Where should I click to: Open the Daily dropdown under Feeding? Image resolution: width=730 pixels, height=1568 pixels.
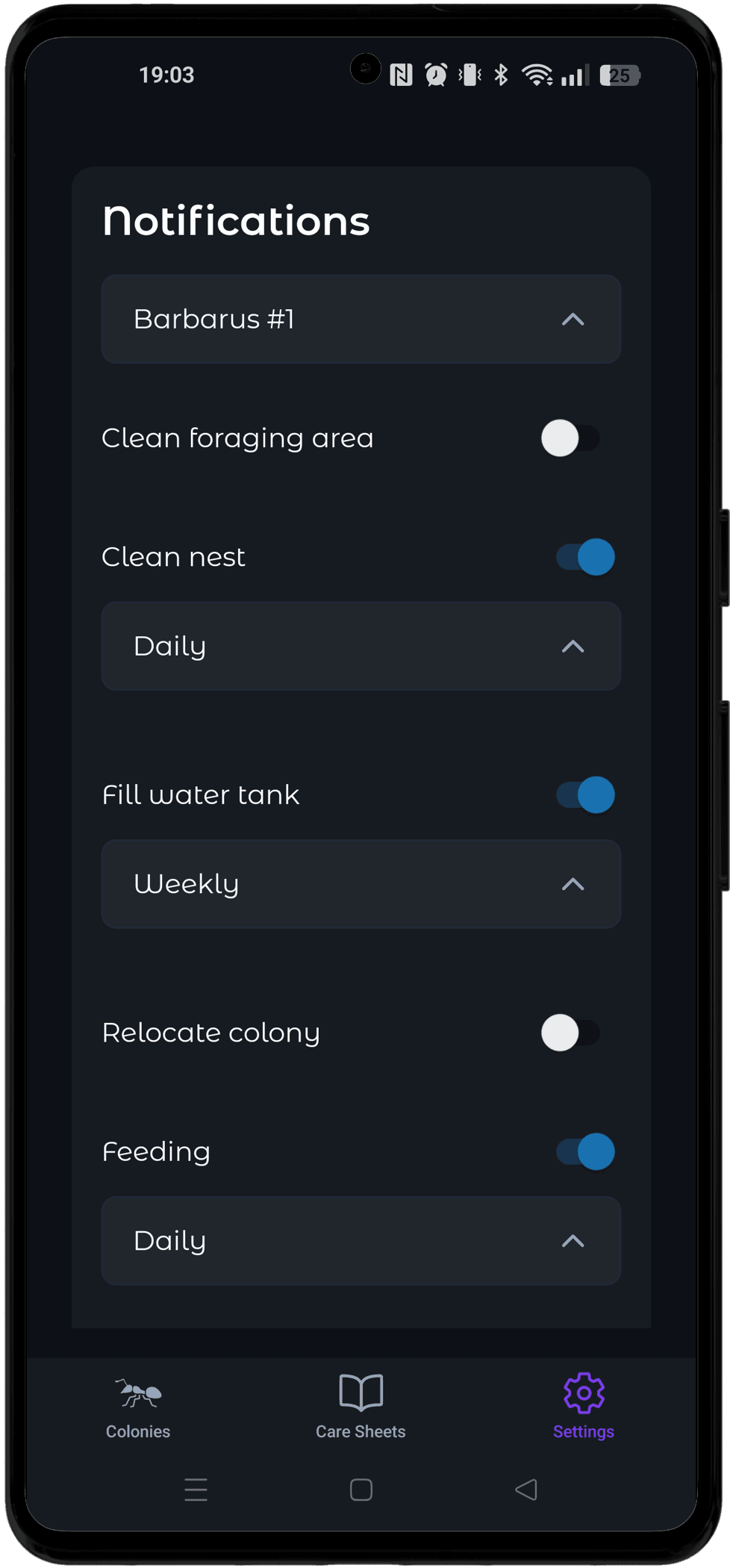tap(361, 1241)
